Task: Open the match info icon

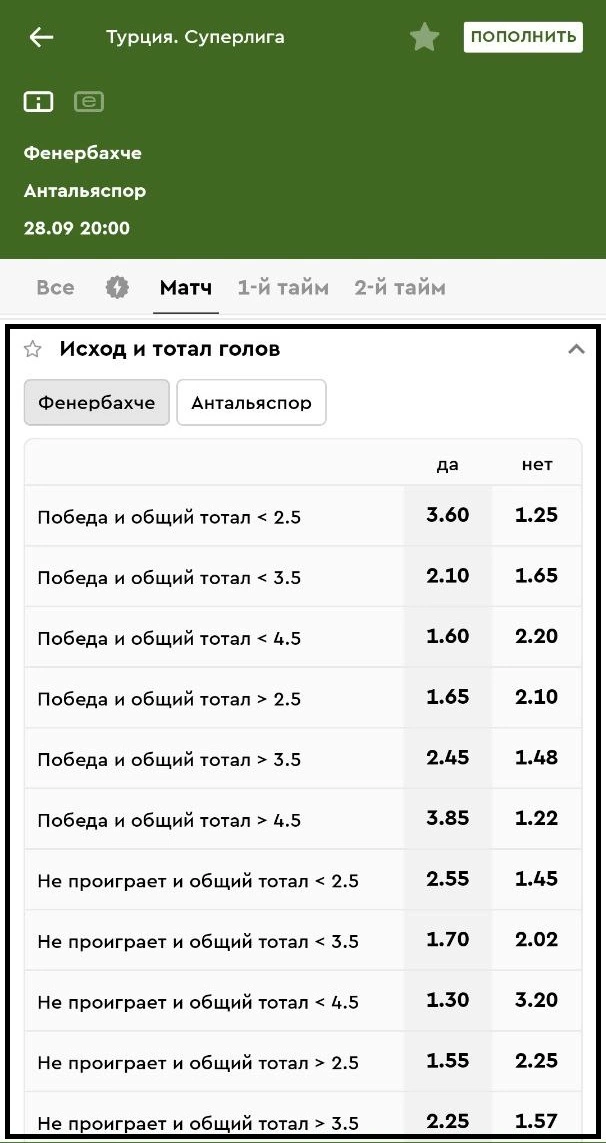Action: [38, 101]
